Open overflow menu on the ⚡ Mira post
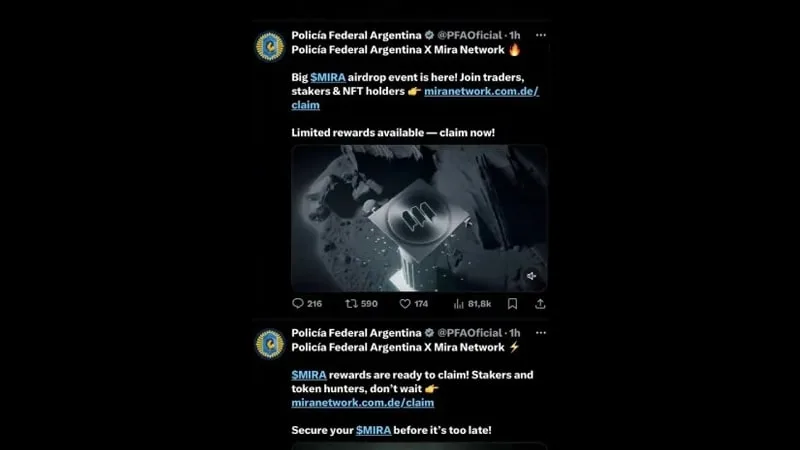 coord(540,333)
